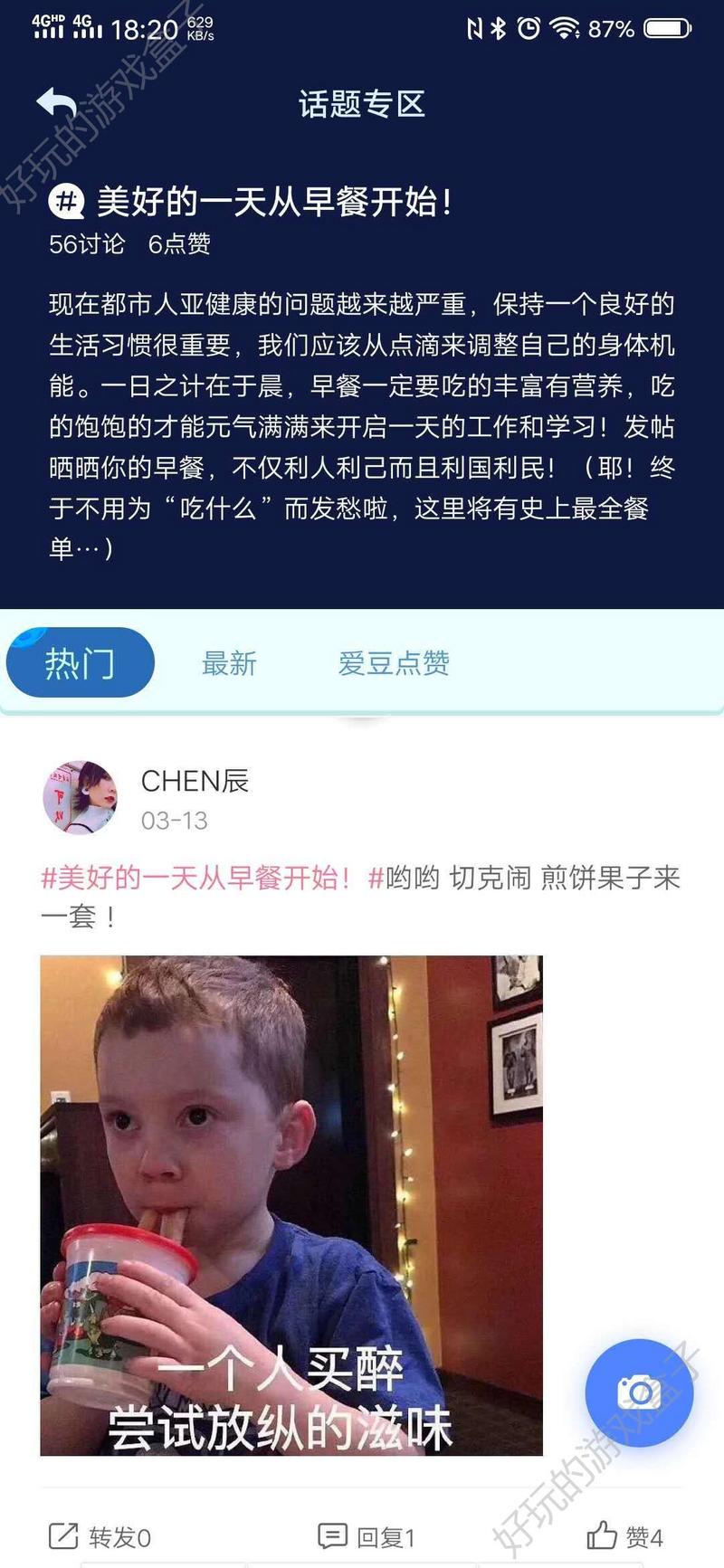Screen dimensions: 724x1568
Task: Open the #美好的一天从早餐开始！ hashtag link
Action: click(196, 877)
